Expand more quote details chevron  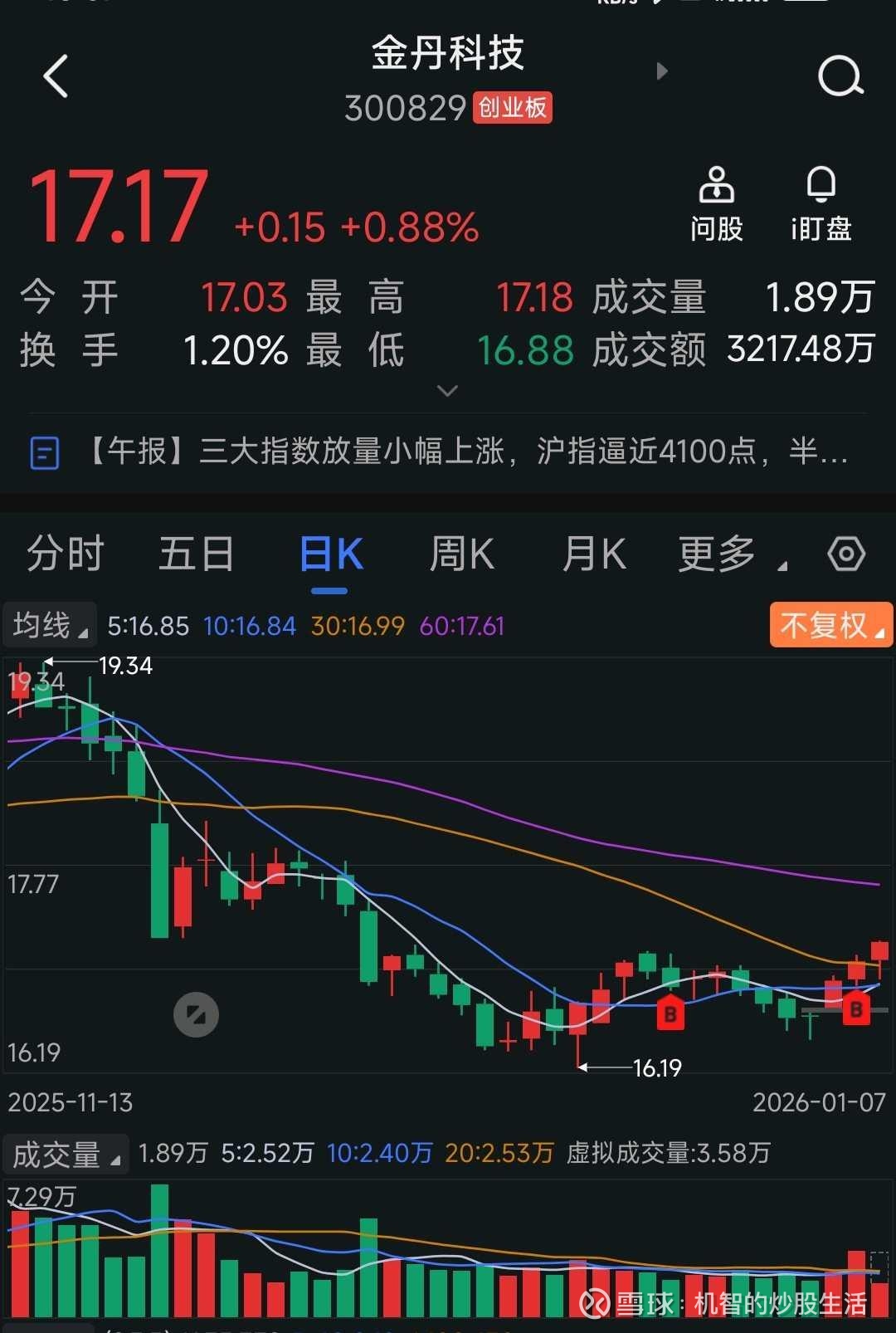(x=447, y=390)
